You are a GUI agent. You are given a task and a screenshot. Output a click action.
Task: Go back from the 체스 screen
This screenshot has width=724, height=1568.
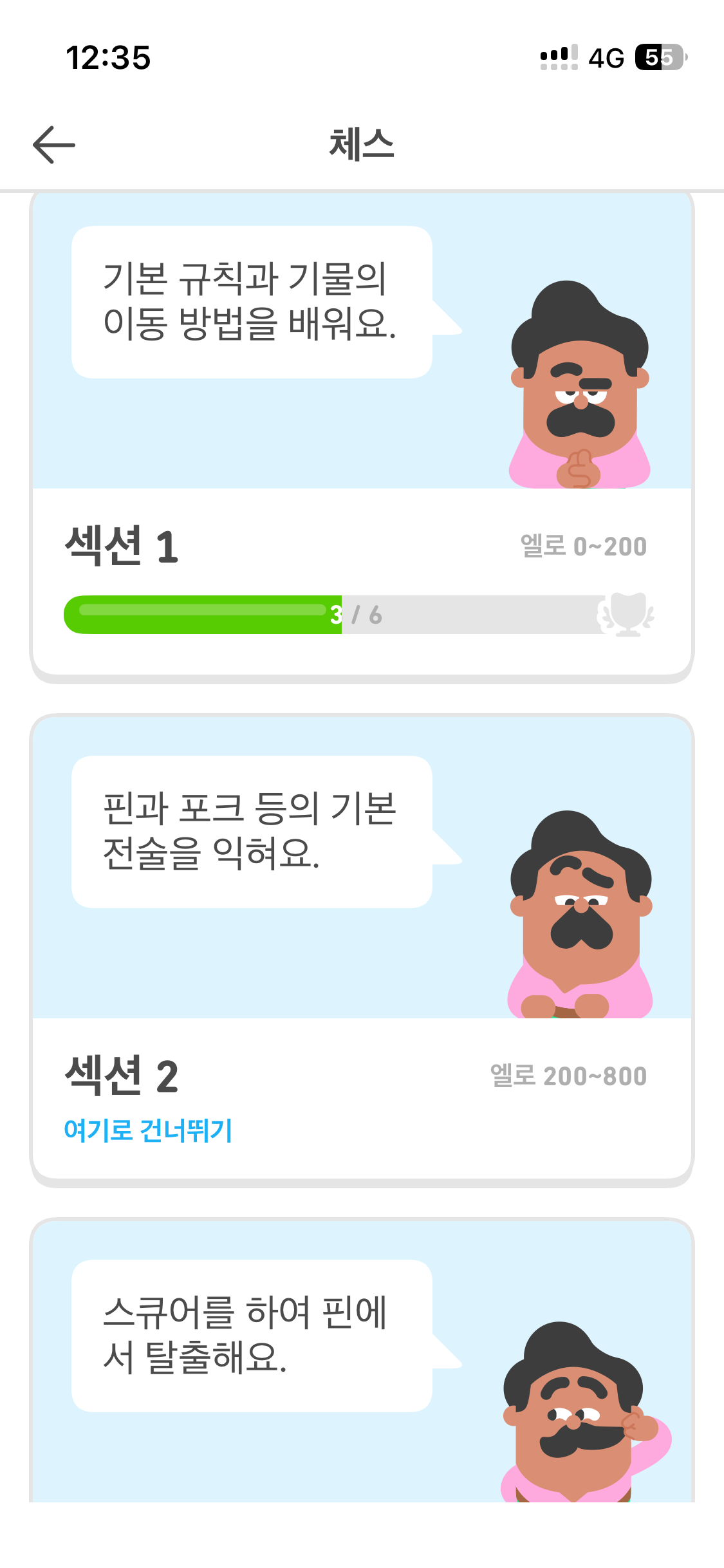point(54,145)
